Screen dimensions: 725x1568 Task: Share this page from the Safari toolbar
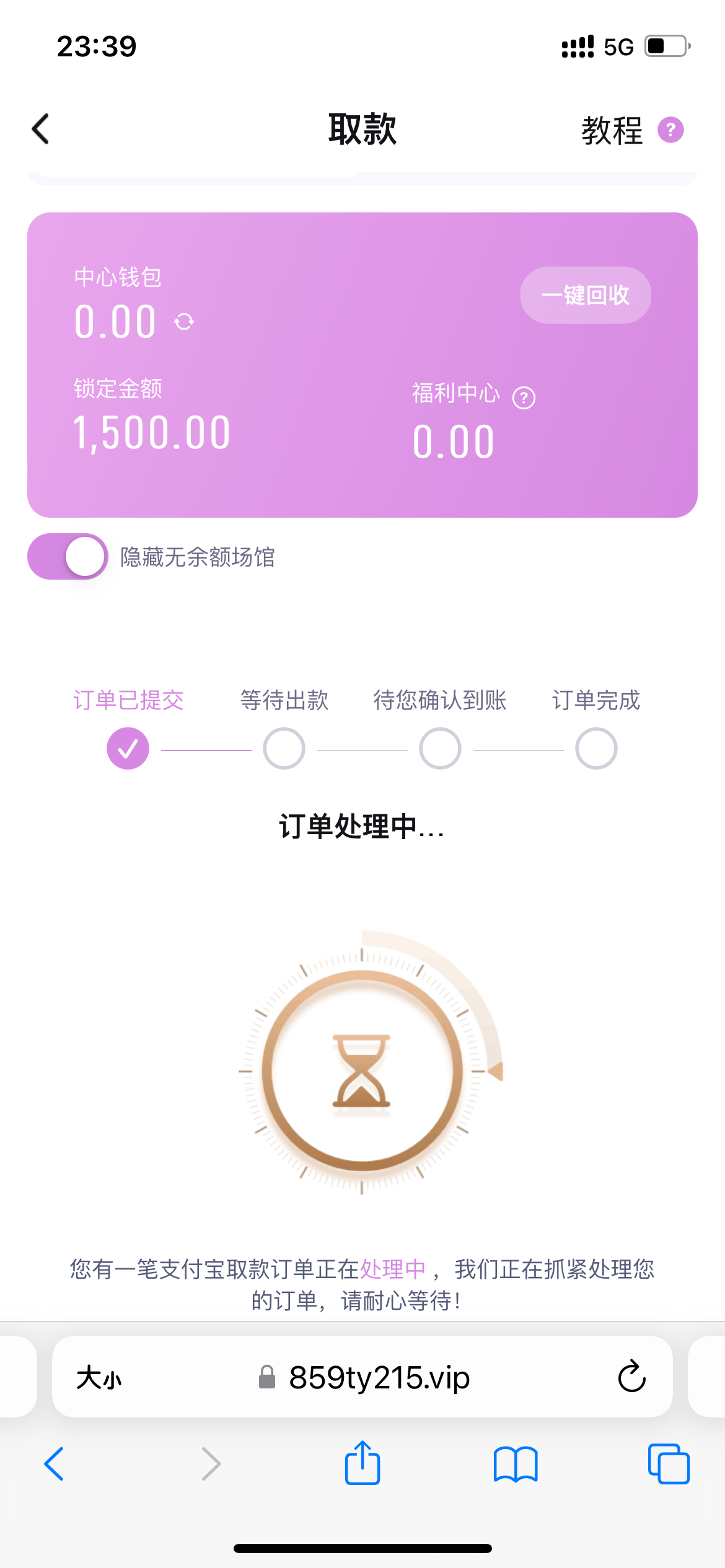(x=362, y=1463)
